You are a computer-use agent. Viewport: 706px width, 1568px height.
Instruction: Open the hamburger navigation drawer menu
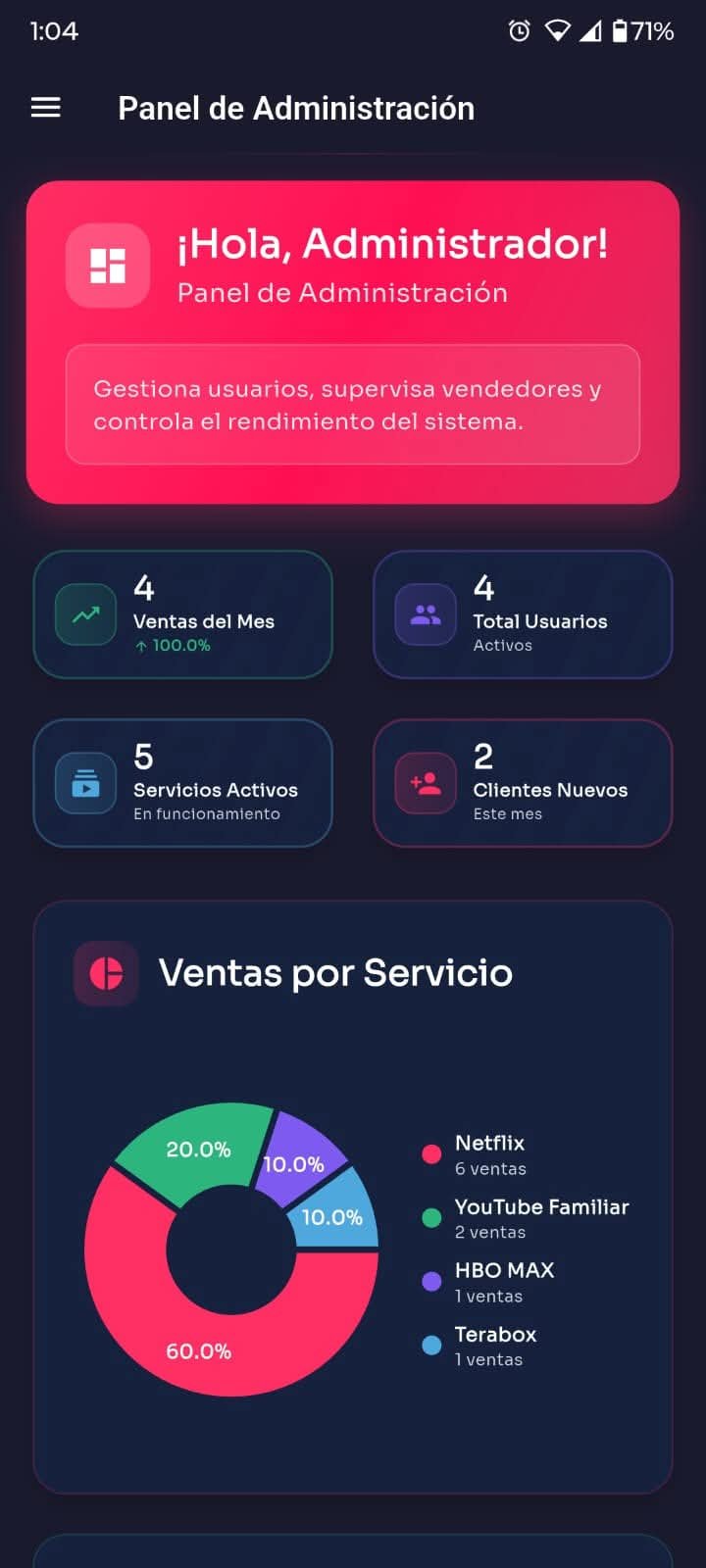[x=46, y=108]
